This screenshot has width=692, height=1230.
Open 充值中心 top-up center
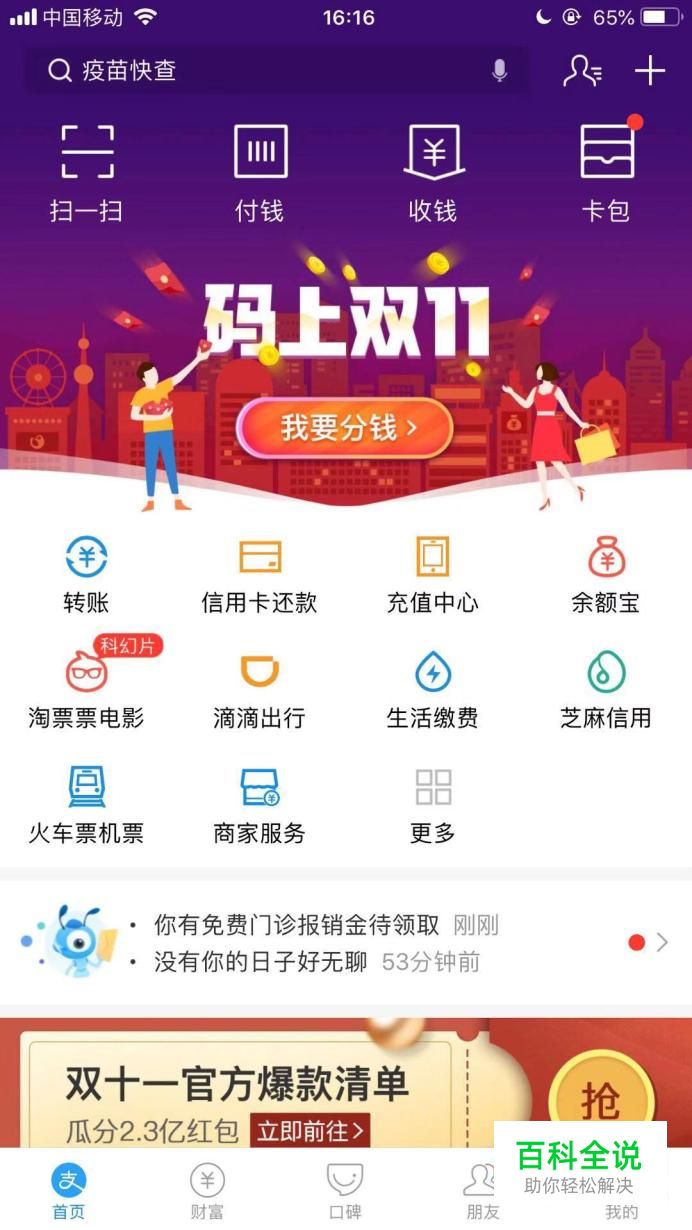coord(432,575)
